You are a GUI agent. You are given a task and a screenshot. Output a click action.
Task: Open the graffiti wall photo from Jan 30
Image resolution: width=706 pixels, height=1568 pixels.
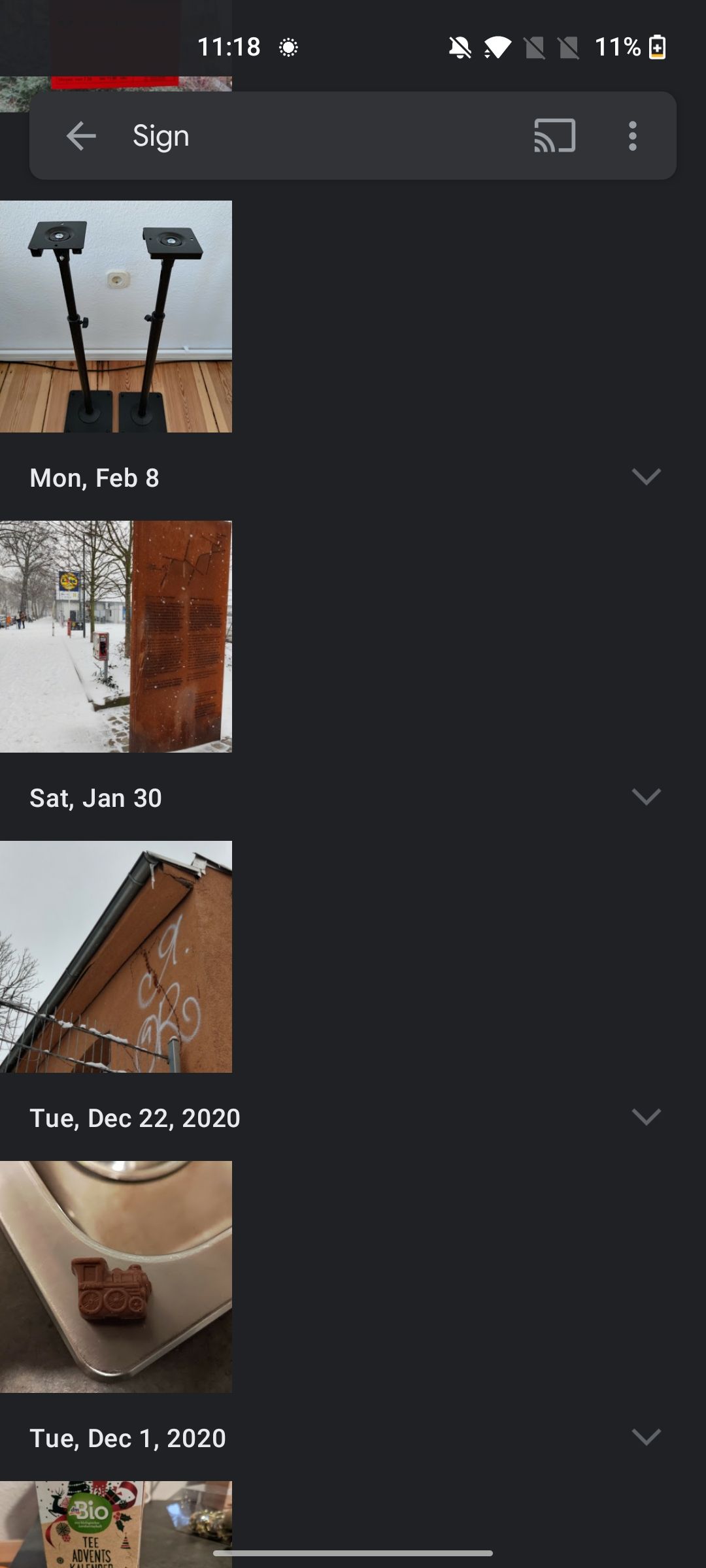tap(116, 956)
